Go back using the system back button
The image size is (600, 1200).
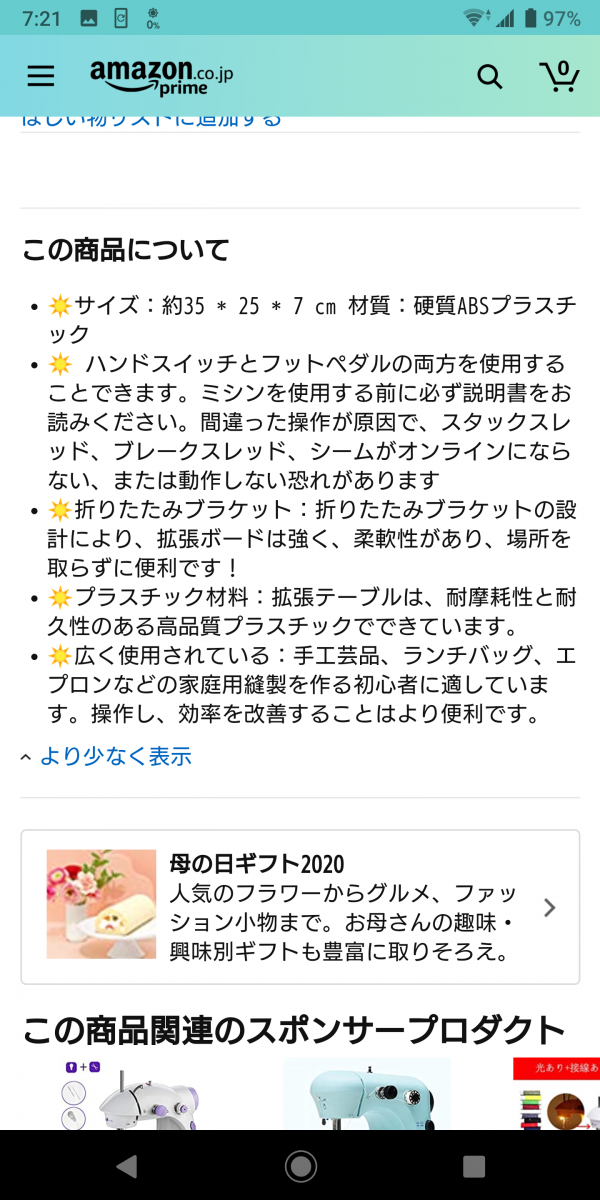126,1165
